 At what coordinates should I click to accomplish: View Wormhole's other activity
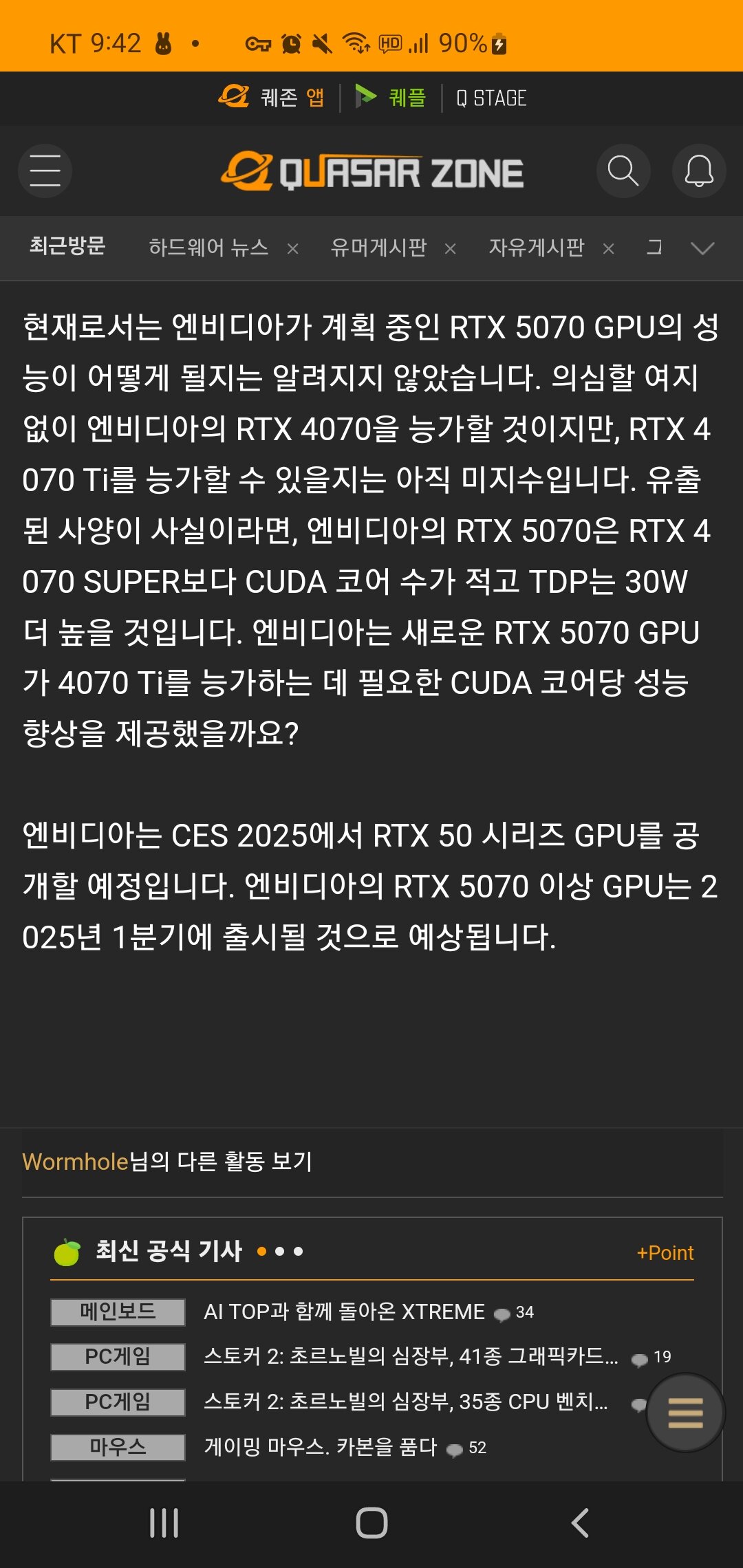(167, 1162)
